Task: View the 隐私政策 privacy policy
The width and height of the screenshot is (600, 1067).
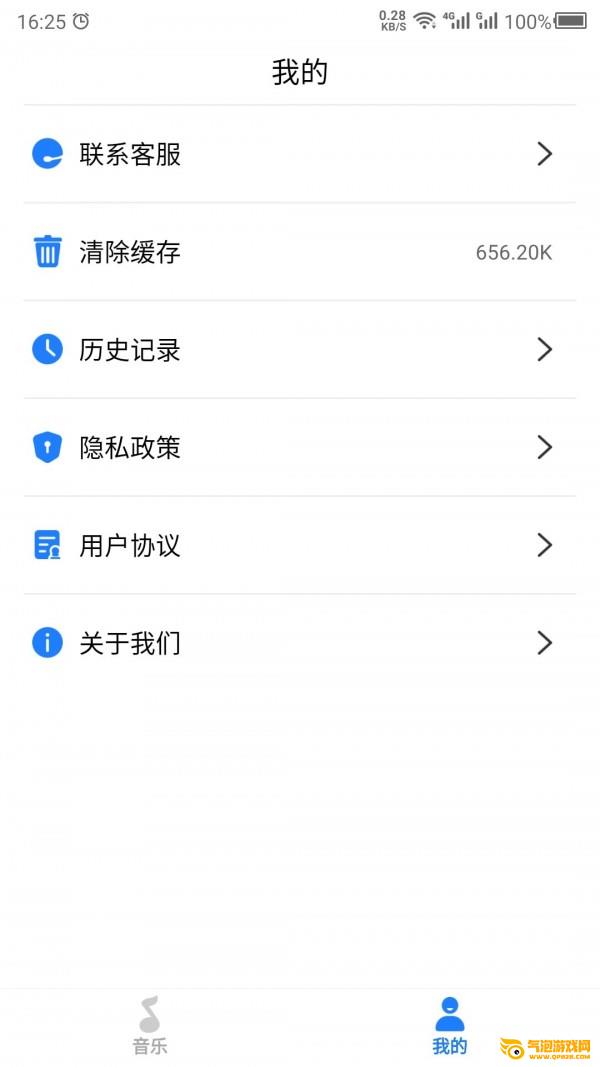Action: [x=299, y=447]
